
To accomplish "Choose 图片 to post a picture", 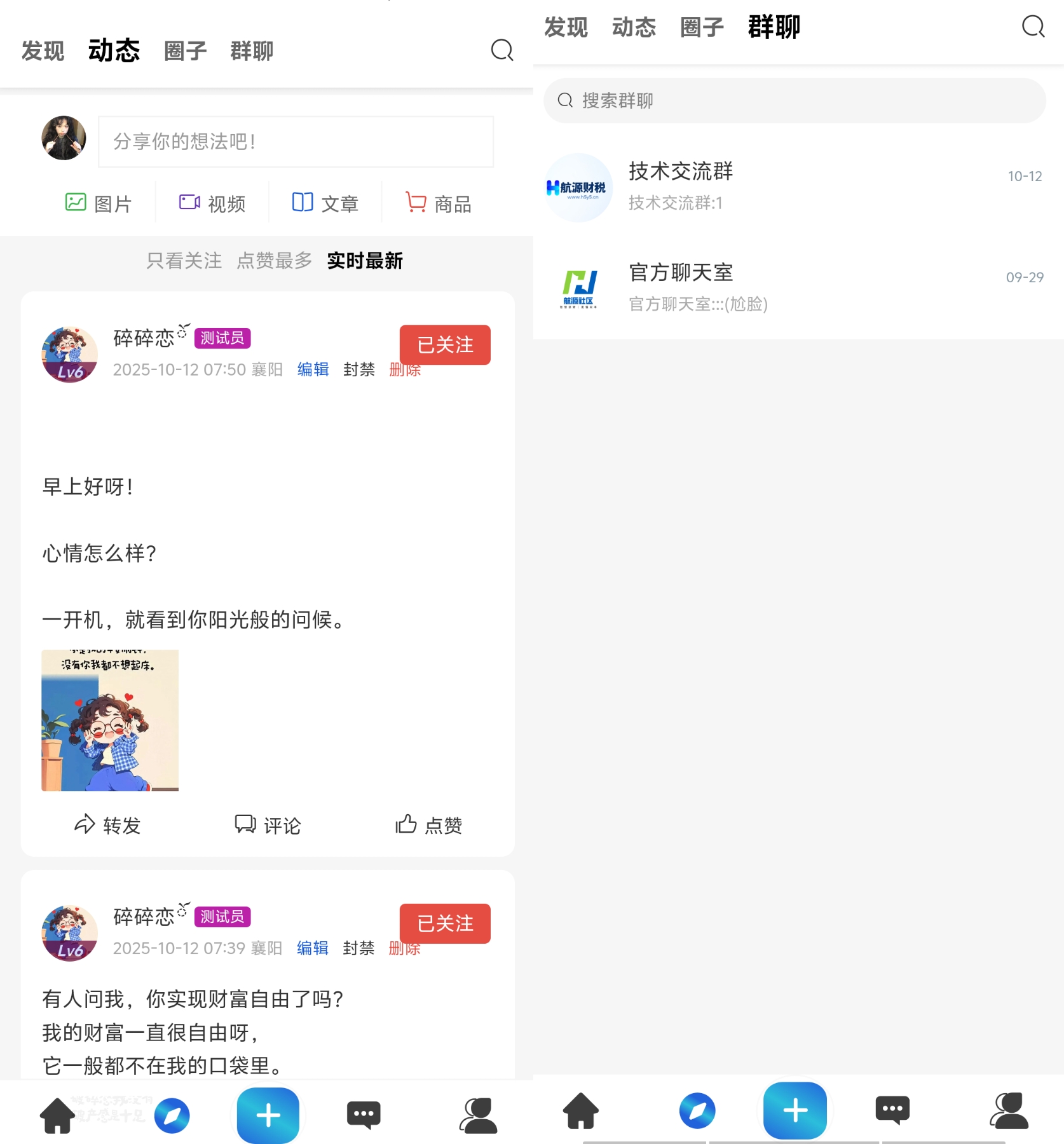I will point(99,203).
